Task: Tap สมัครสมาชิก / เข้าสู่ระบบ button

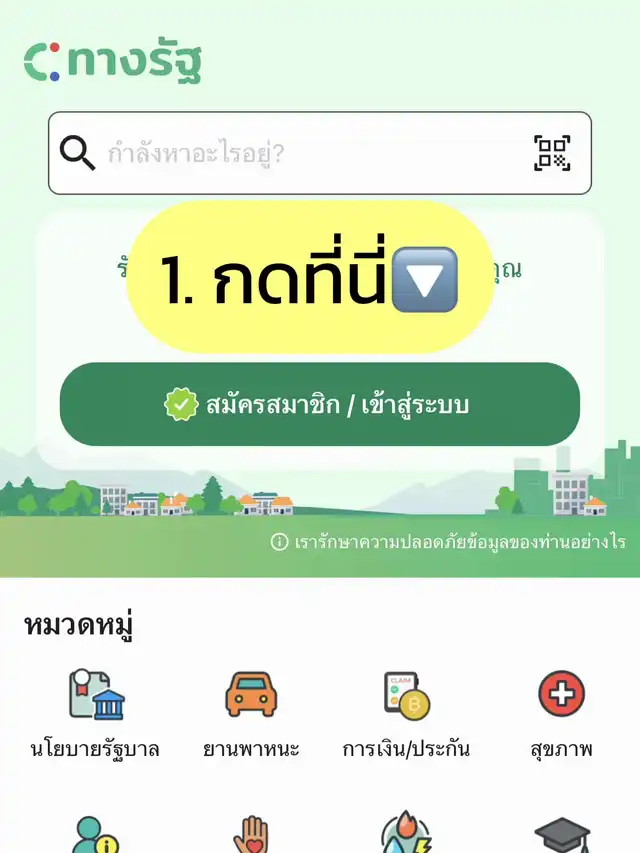Action: coord(320,405)
